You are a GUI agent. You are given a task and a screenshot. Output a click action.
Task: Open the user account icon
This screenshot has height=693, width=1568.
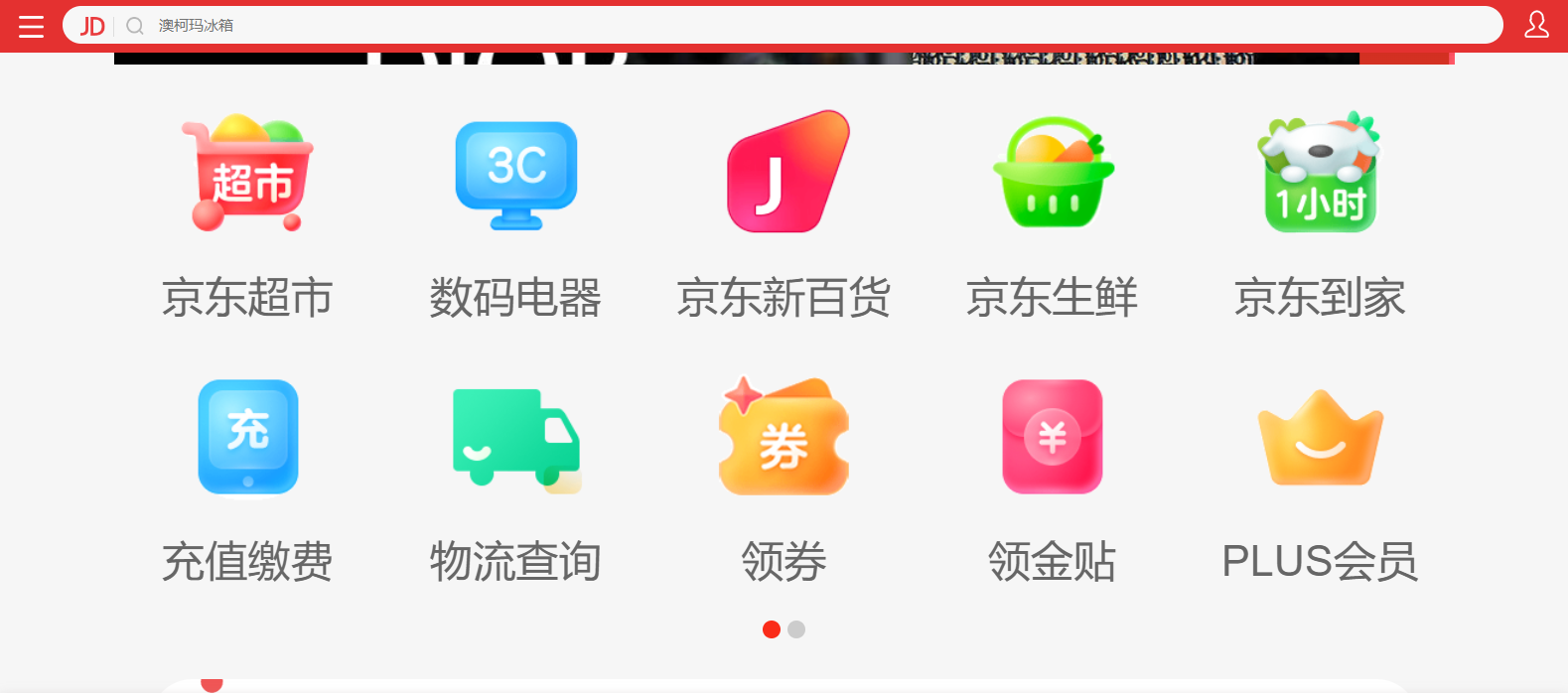tap(1536, 25)
